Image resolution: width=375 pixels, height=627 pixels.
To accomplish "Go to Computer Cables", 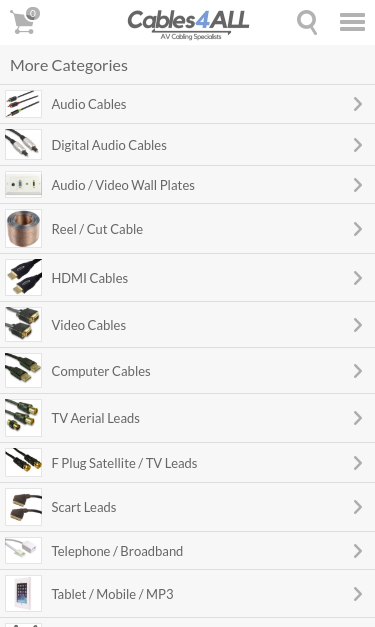I will 188,371.
